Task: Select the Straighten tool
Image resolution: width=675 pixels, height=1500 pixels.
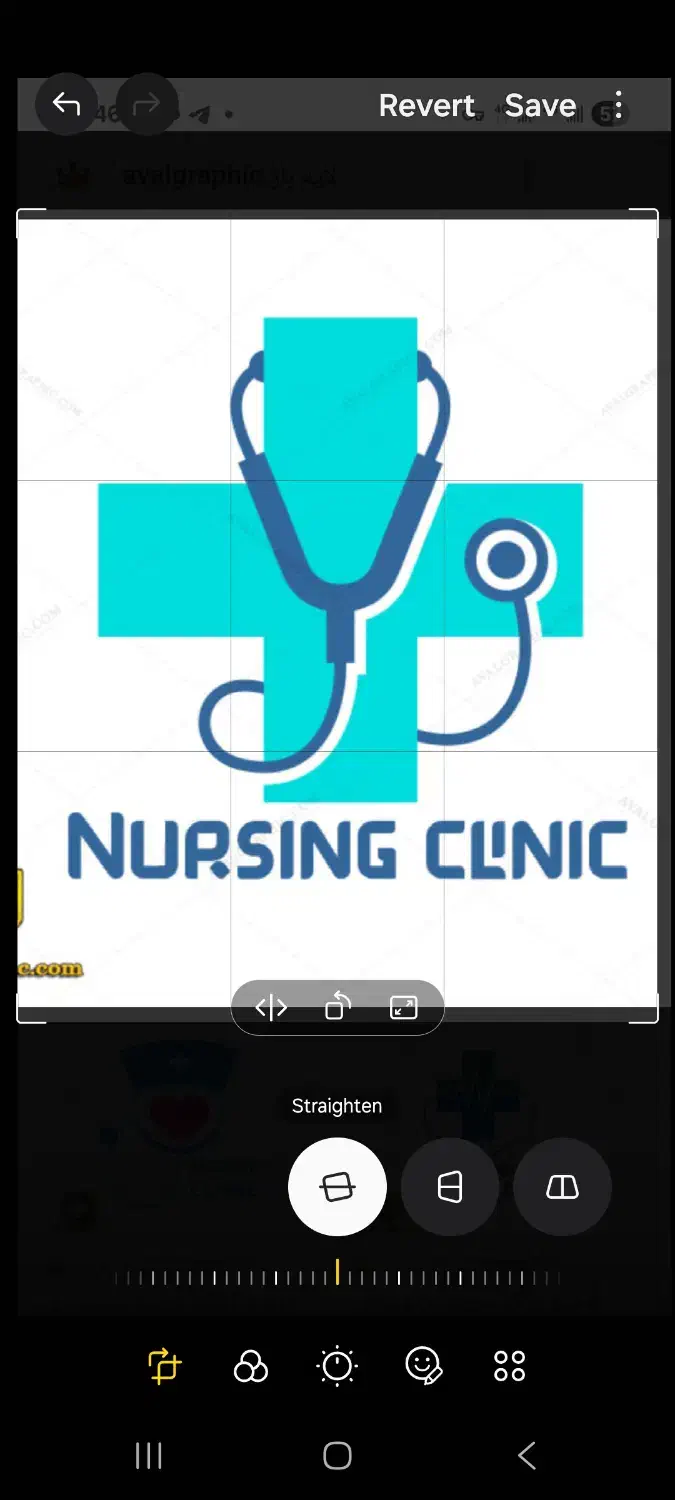Action: point(337,1187)
